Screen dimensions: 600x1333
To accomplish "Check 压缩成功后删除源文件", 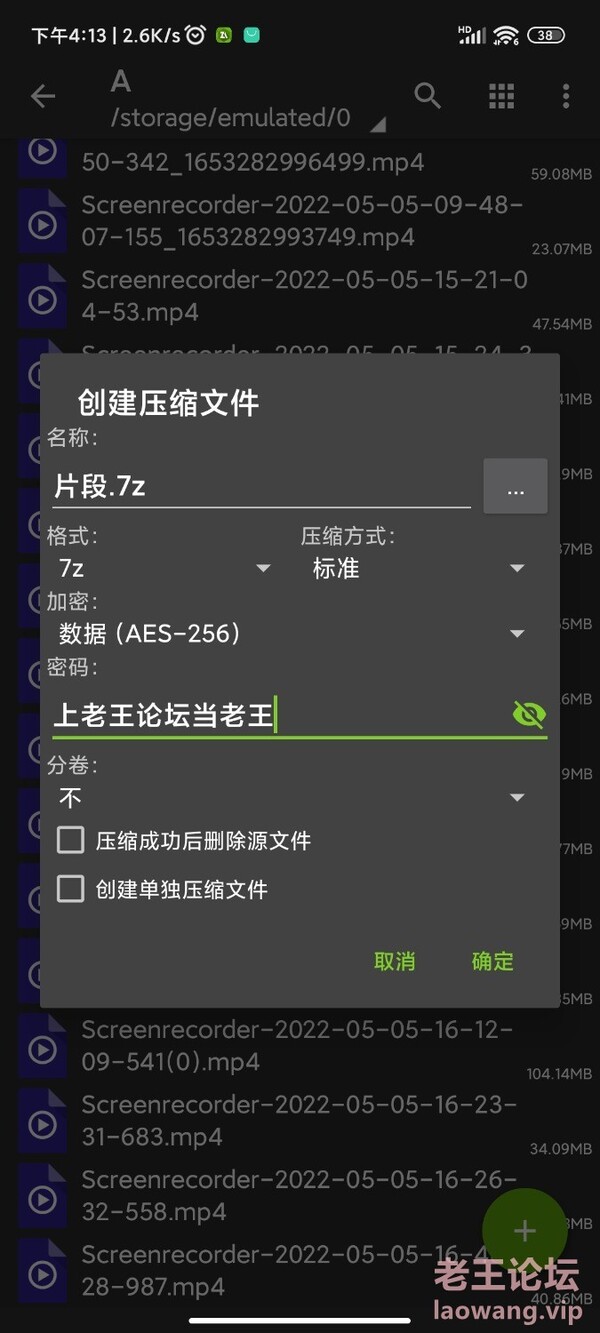I will (x=71, y=840).
